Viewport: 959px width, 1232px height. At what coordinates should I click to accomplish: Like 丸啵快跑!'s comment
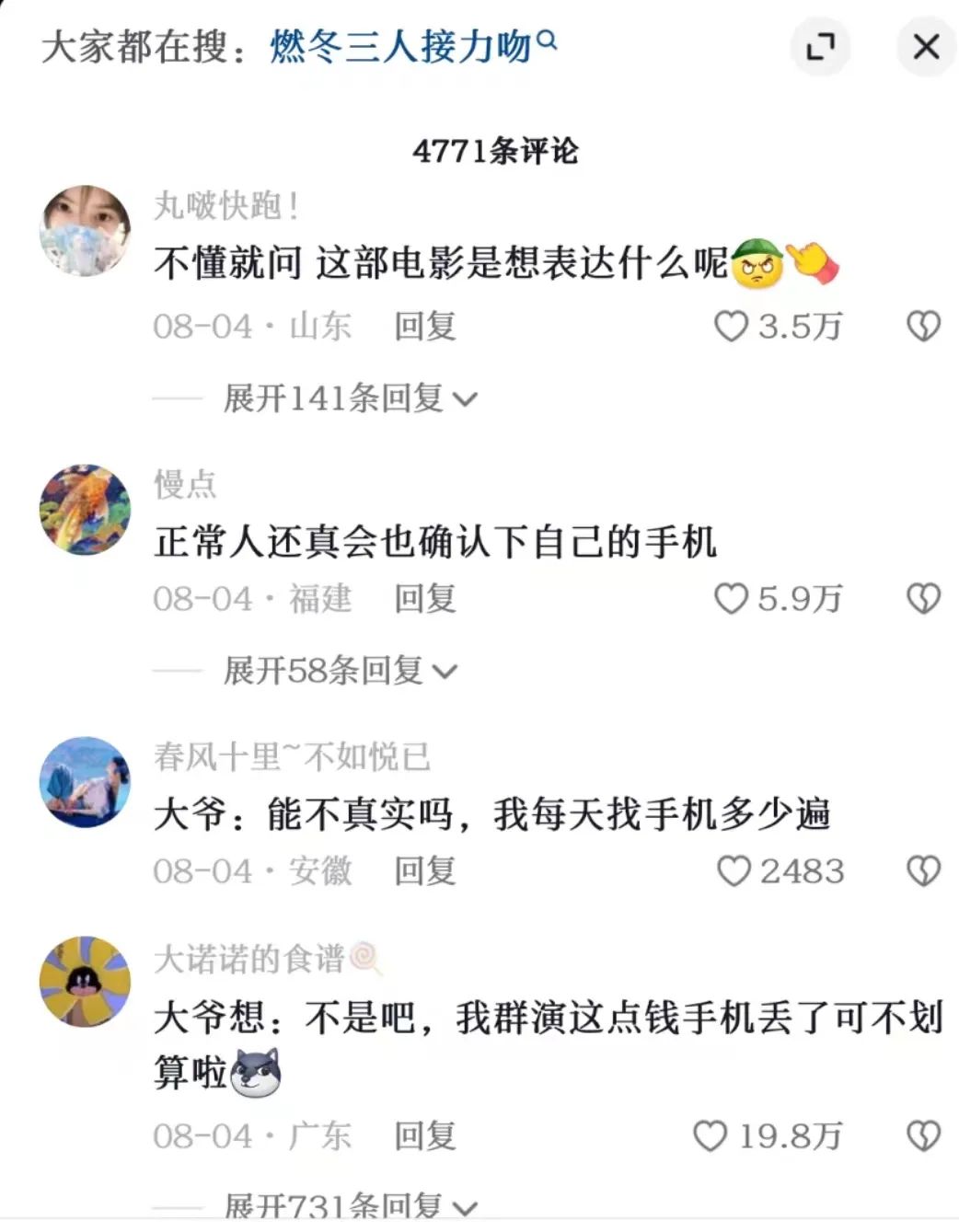(x=732, y=326)
